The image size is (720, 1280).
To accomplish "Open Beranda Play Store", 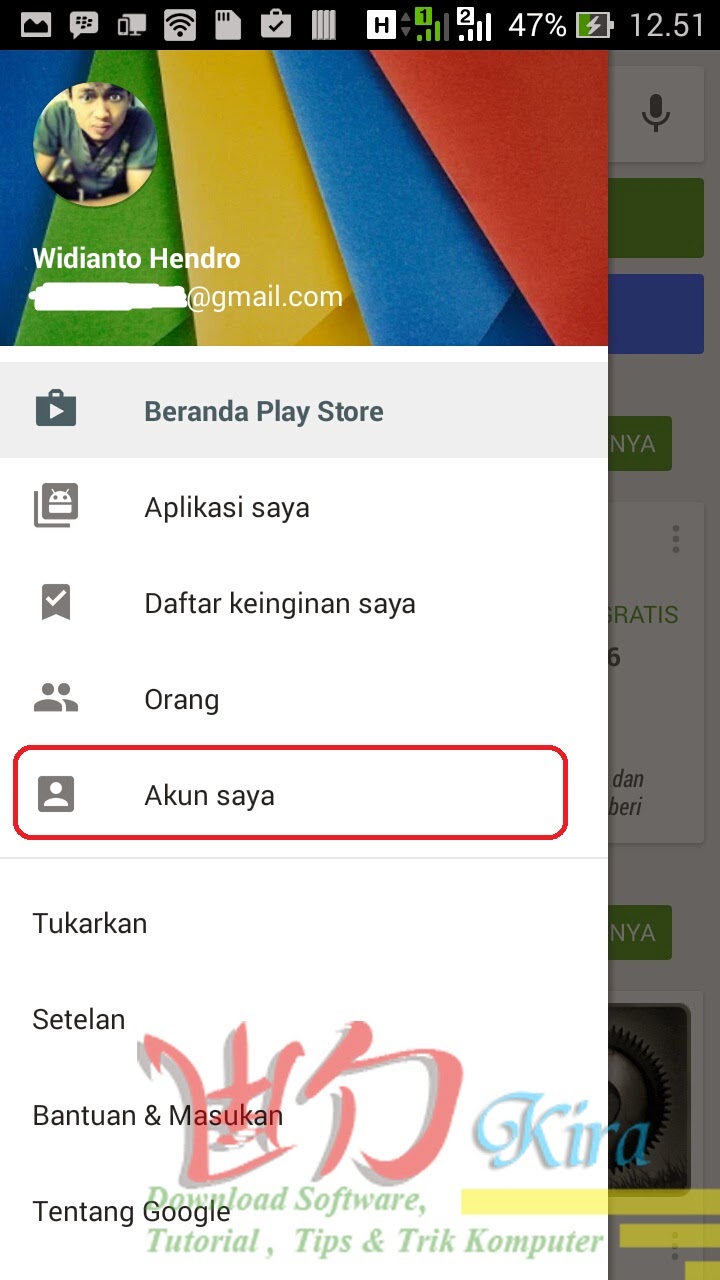I will pos(304,411).
